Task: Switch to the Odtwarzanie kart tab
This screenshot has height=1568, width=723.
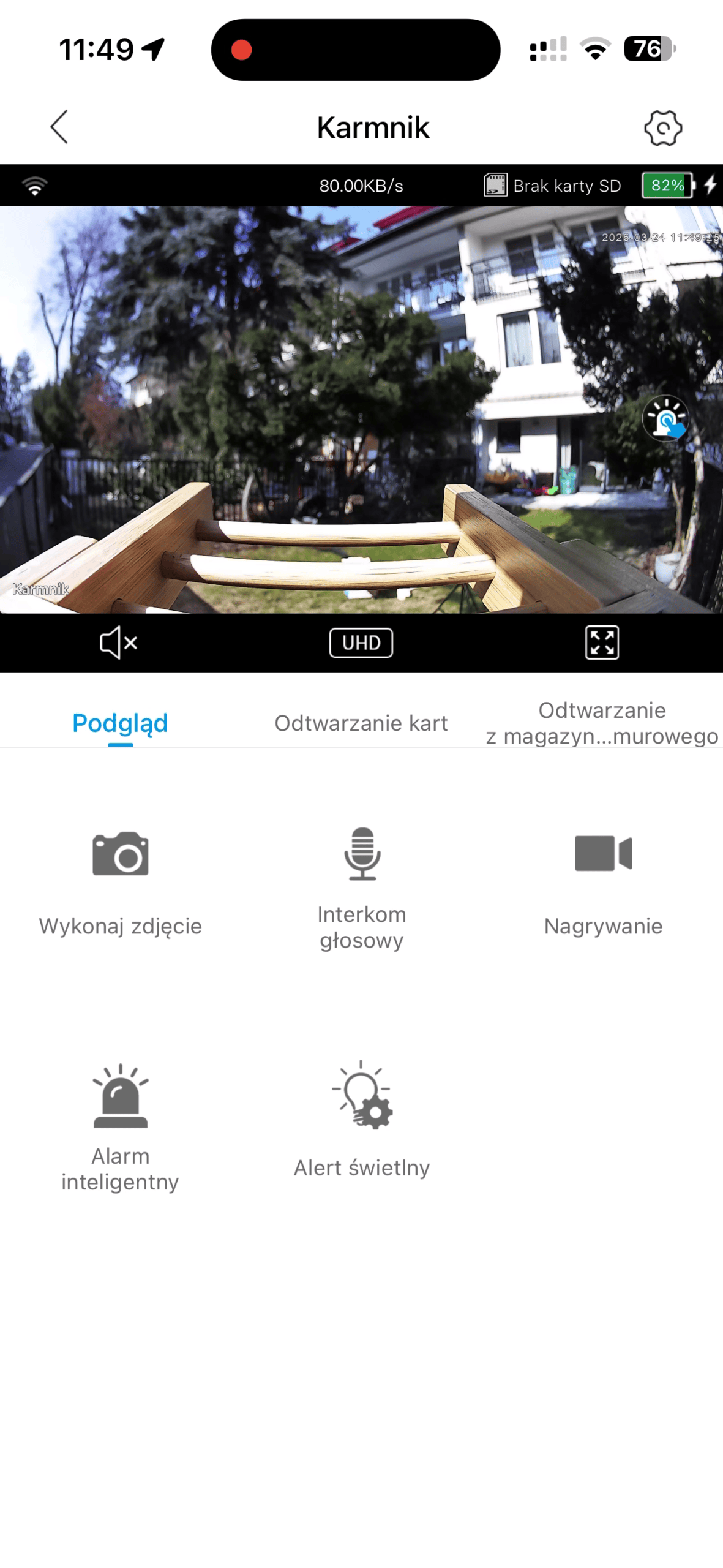Action: (x=361, y=723)
